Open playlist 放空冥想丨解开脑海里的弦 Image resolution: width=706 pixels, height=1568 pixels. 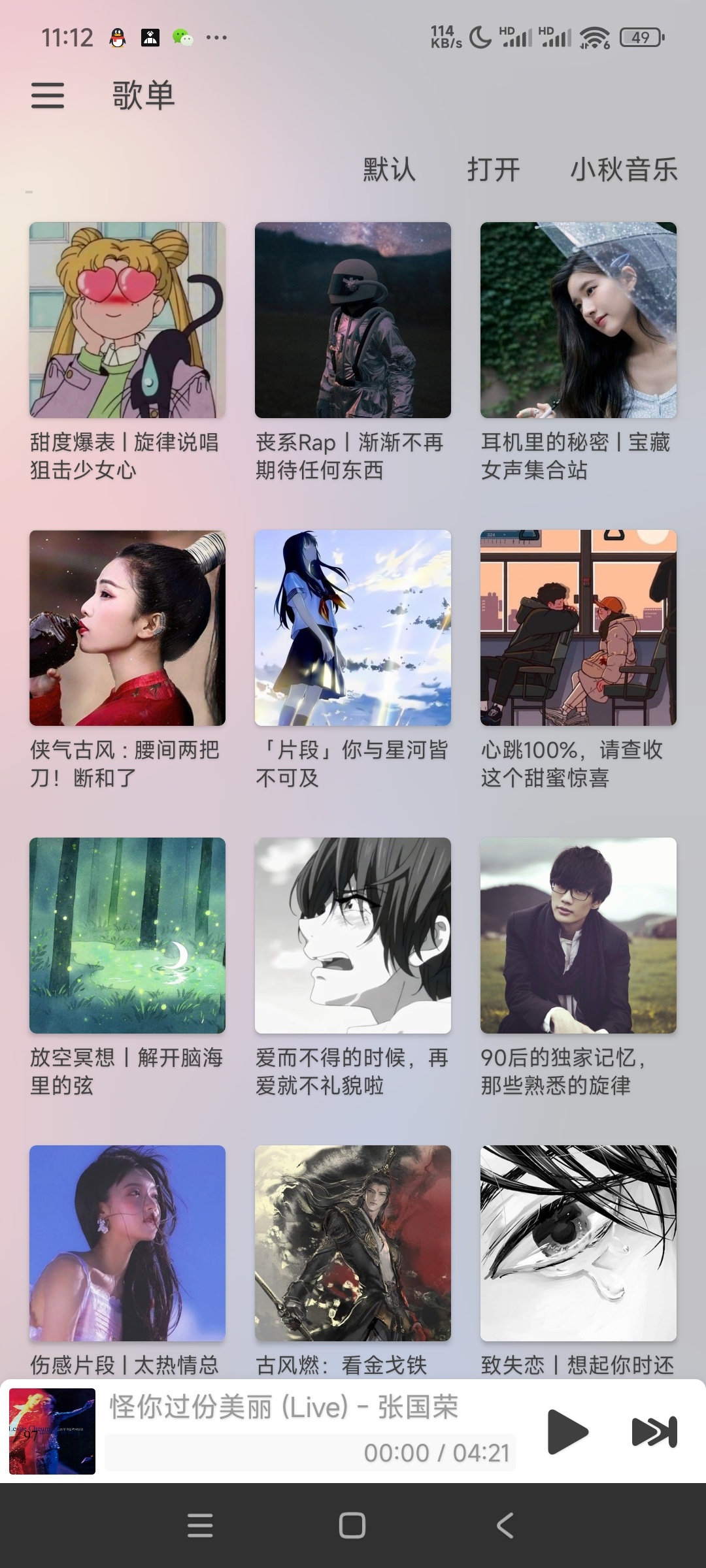[127, 936]
